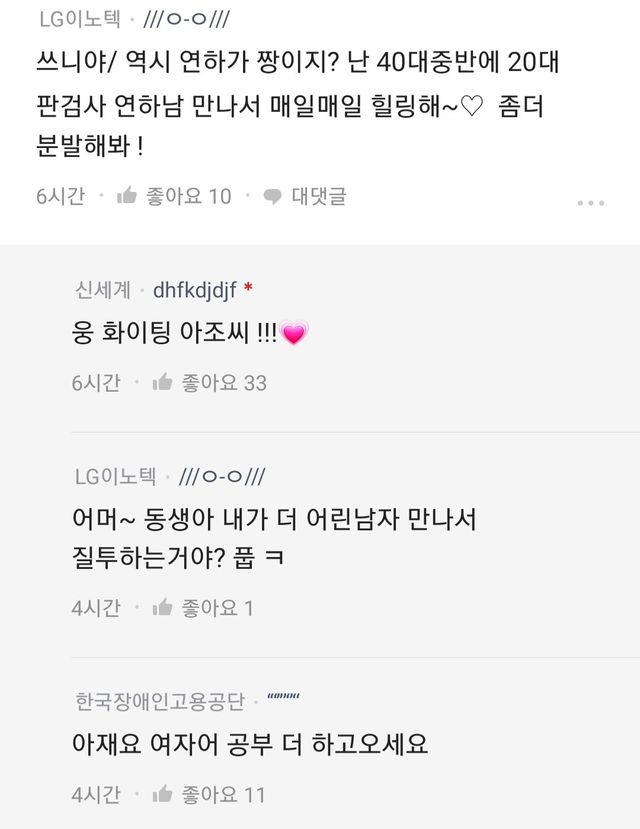The image size is (640, 829).
Task: Like the reply with 좋아요 11
Action: pyautogui.click(x=208, y=795)
